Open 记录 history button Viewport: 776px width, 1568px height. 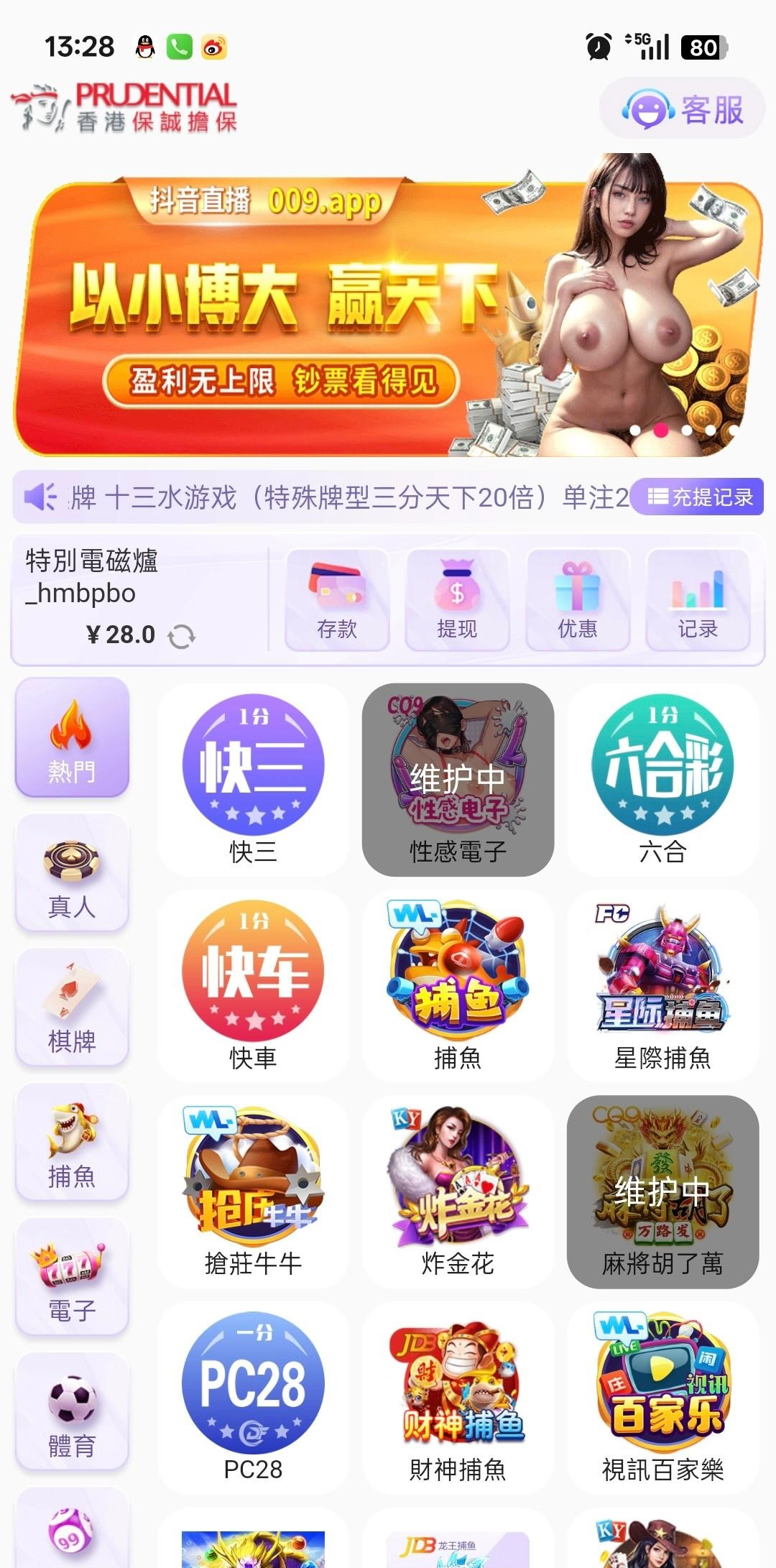tap(698, 600)
